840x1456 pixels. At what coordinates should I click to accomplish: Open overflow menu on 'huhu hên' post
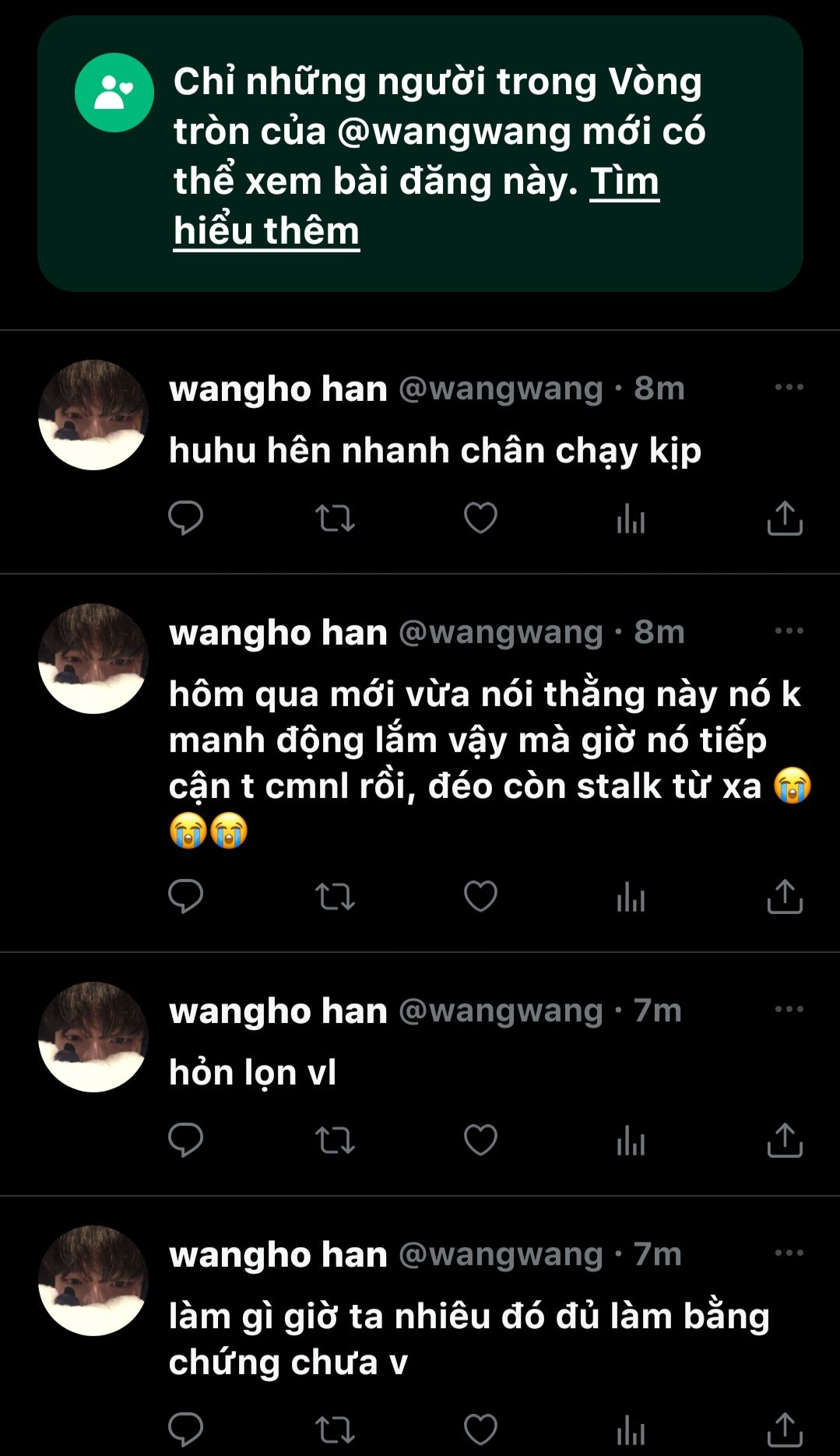click(x=789, y=388)
